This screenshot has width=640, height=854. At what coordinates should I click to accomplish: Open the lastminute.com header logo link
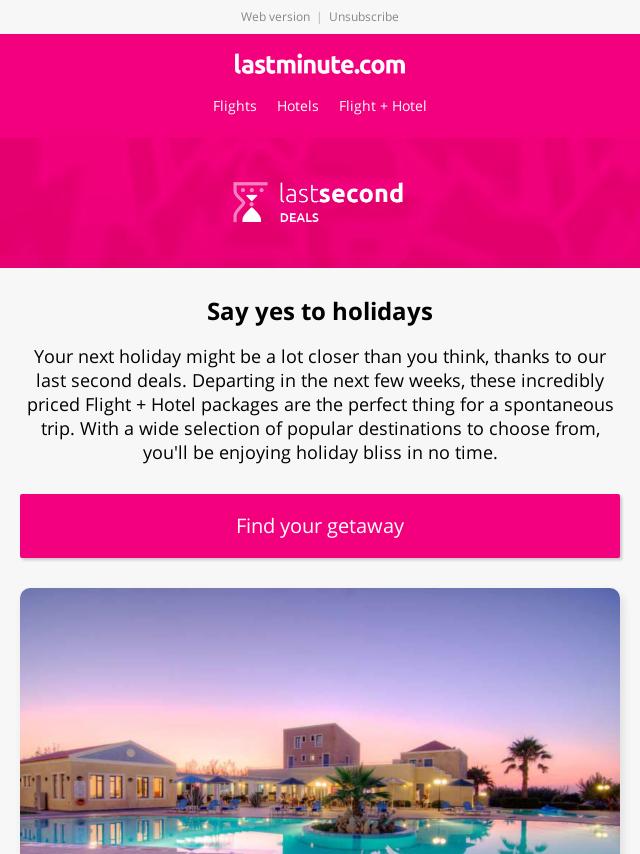pos(320,65)
